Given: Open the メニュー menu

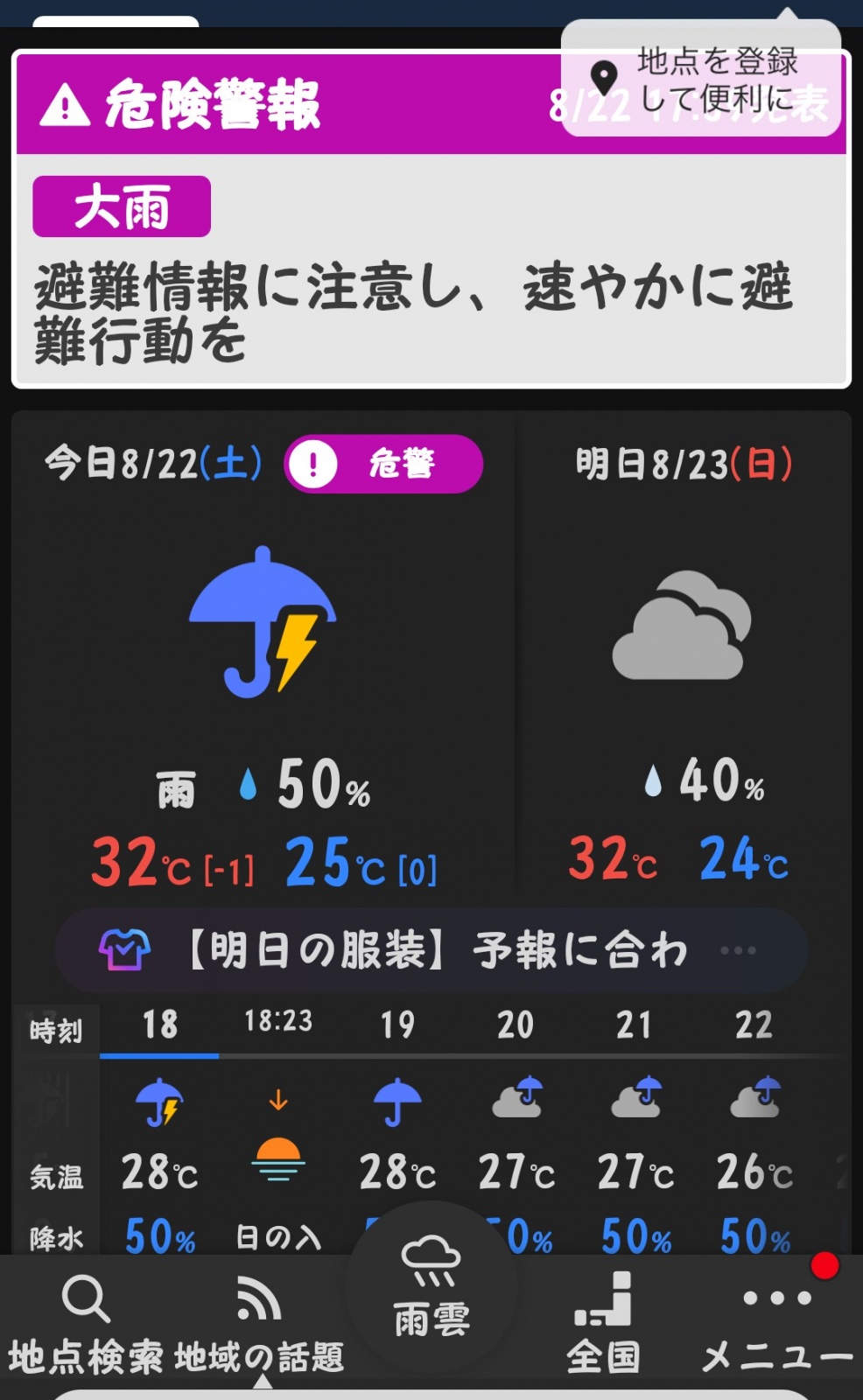Looking at the screenshot, I should [777, 1324].
